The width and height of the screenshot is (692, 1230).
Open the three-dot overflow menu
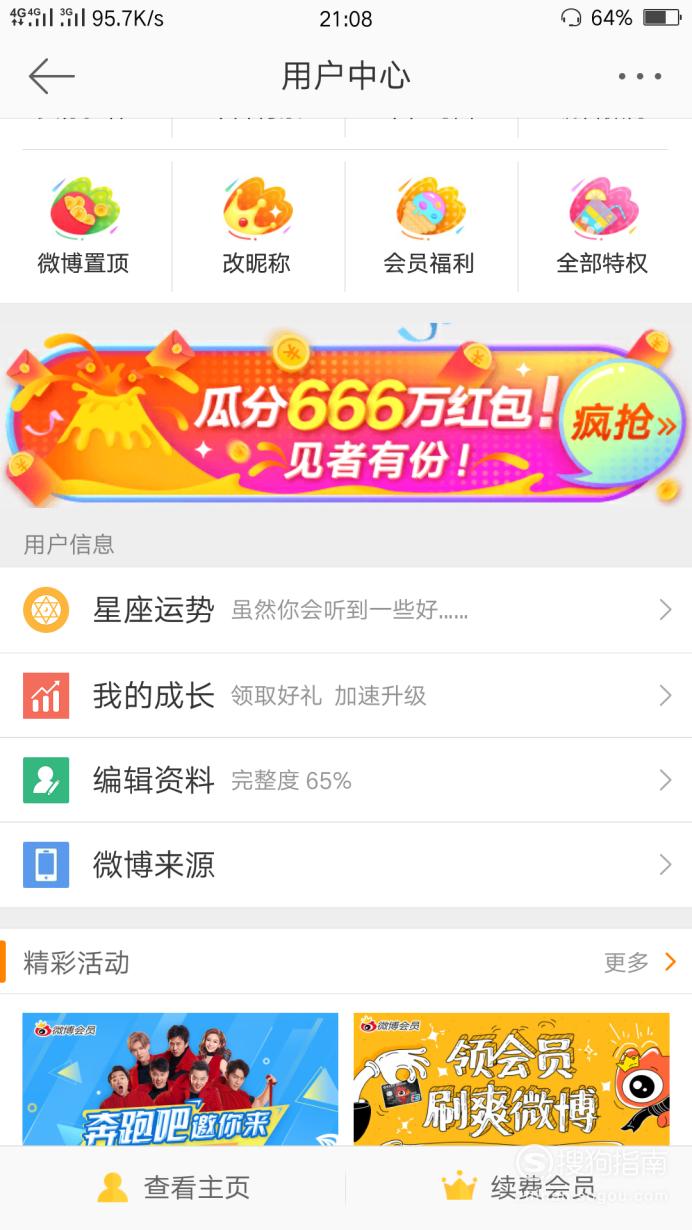[640, 76]
